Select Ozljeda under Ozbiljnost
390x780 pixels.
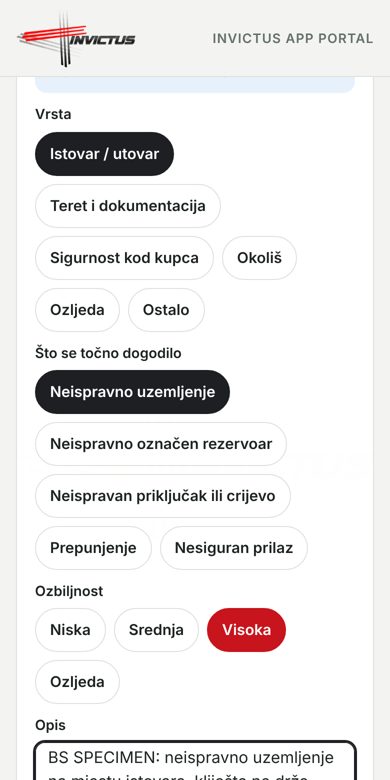coord(77,682)
